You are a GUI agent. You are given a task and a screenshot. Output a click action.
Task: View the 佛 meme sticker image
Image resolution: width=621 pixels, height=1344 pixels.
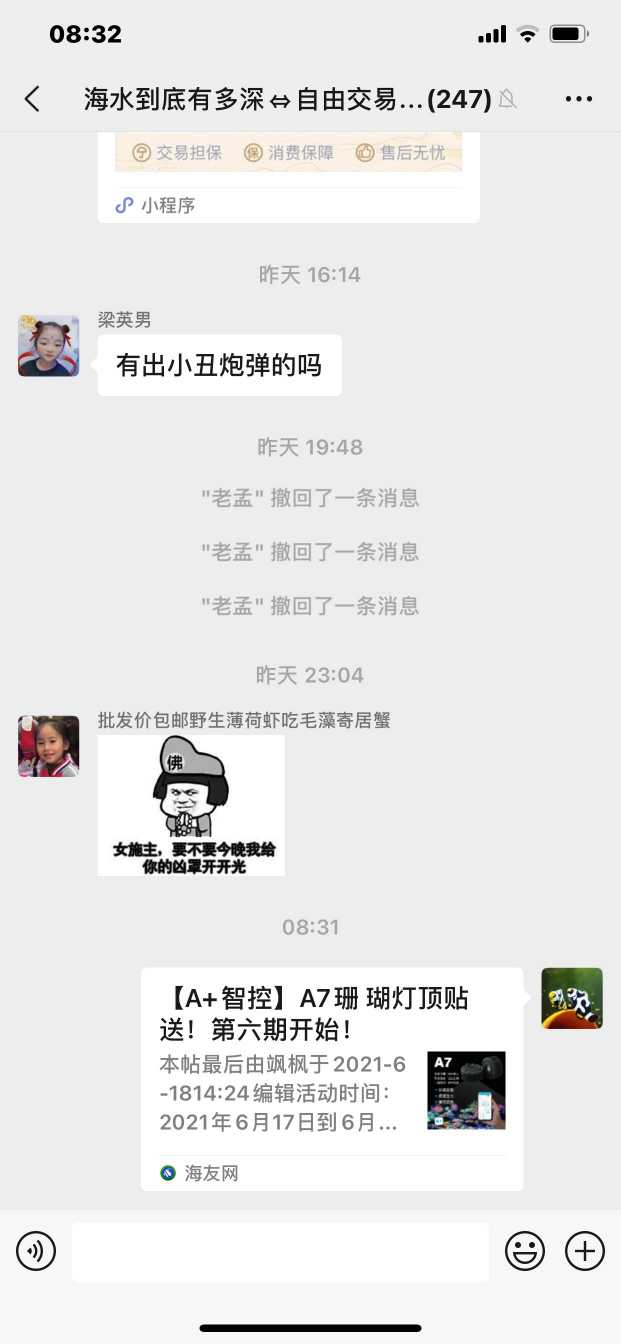point(191,805)
